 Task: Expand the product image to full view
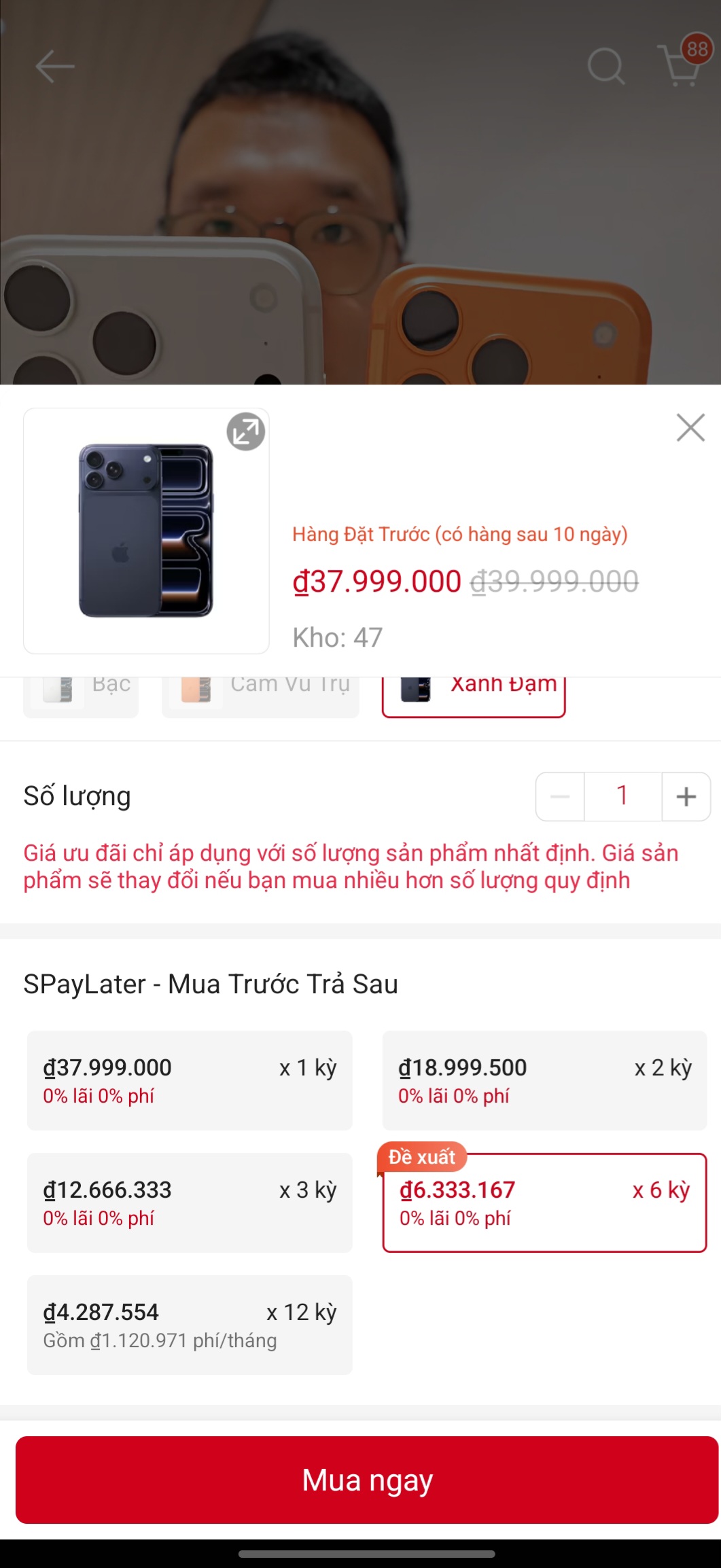point(245,431)
